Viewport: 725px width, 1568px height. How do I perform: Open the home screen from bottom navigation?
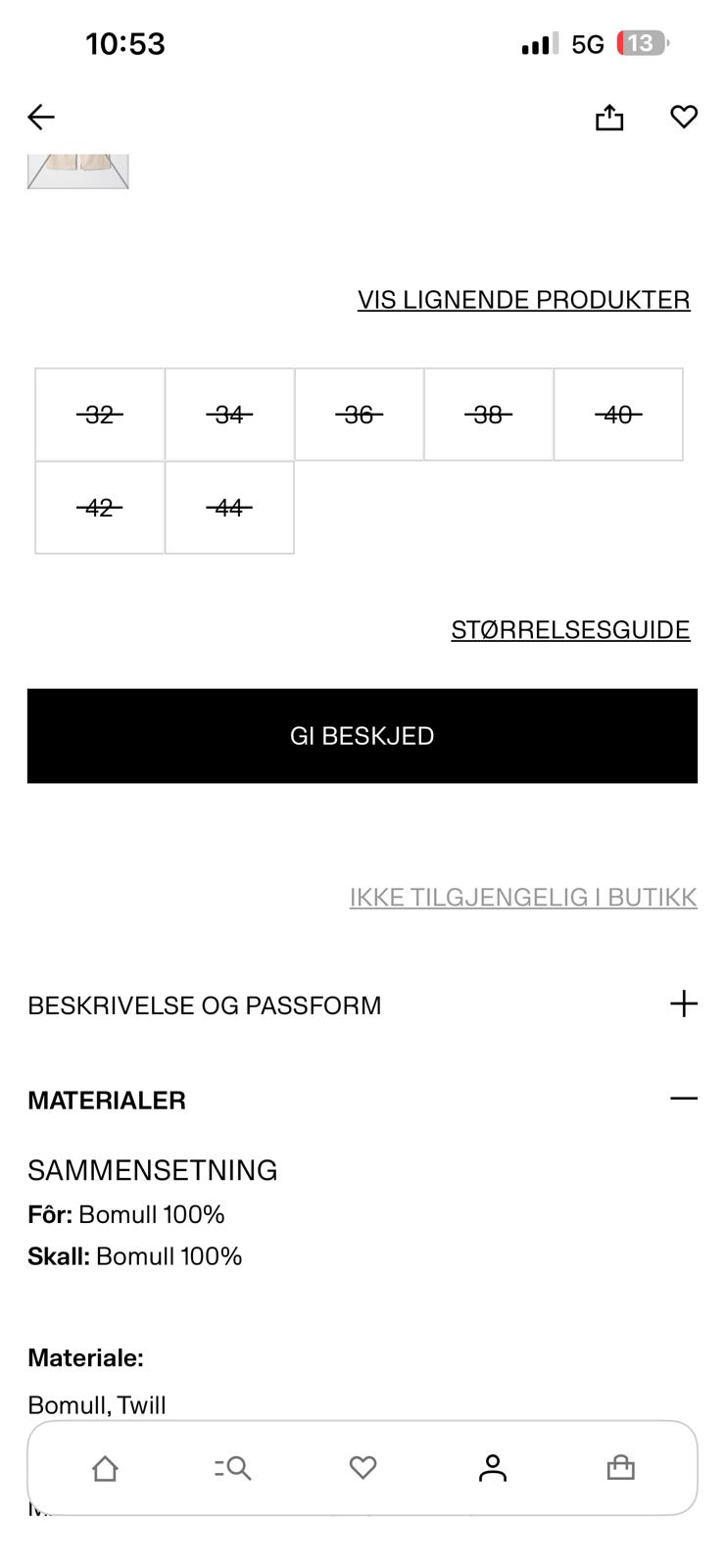tap(104, 1467)
